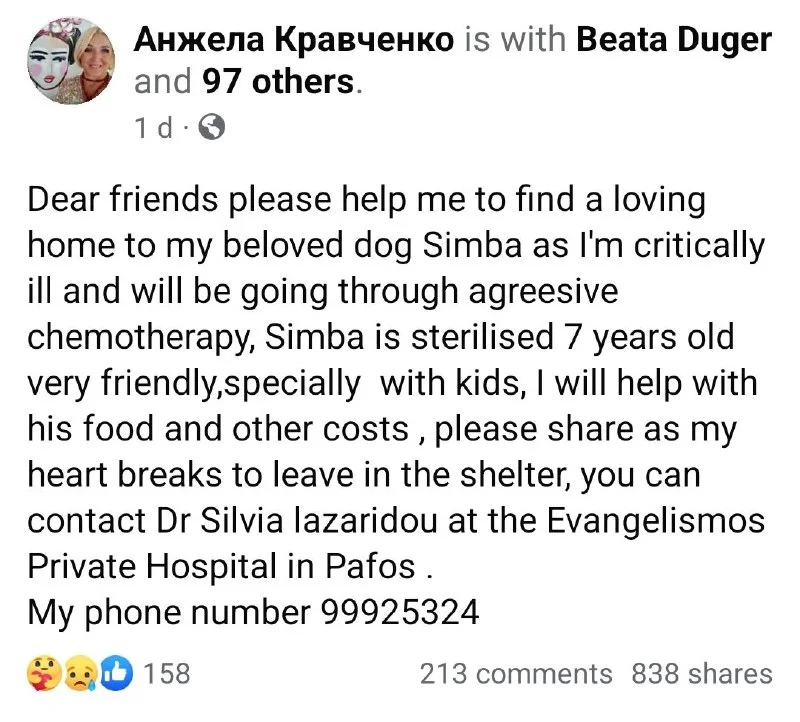Open tagged profile Beata Duger

[675, 39]
